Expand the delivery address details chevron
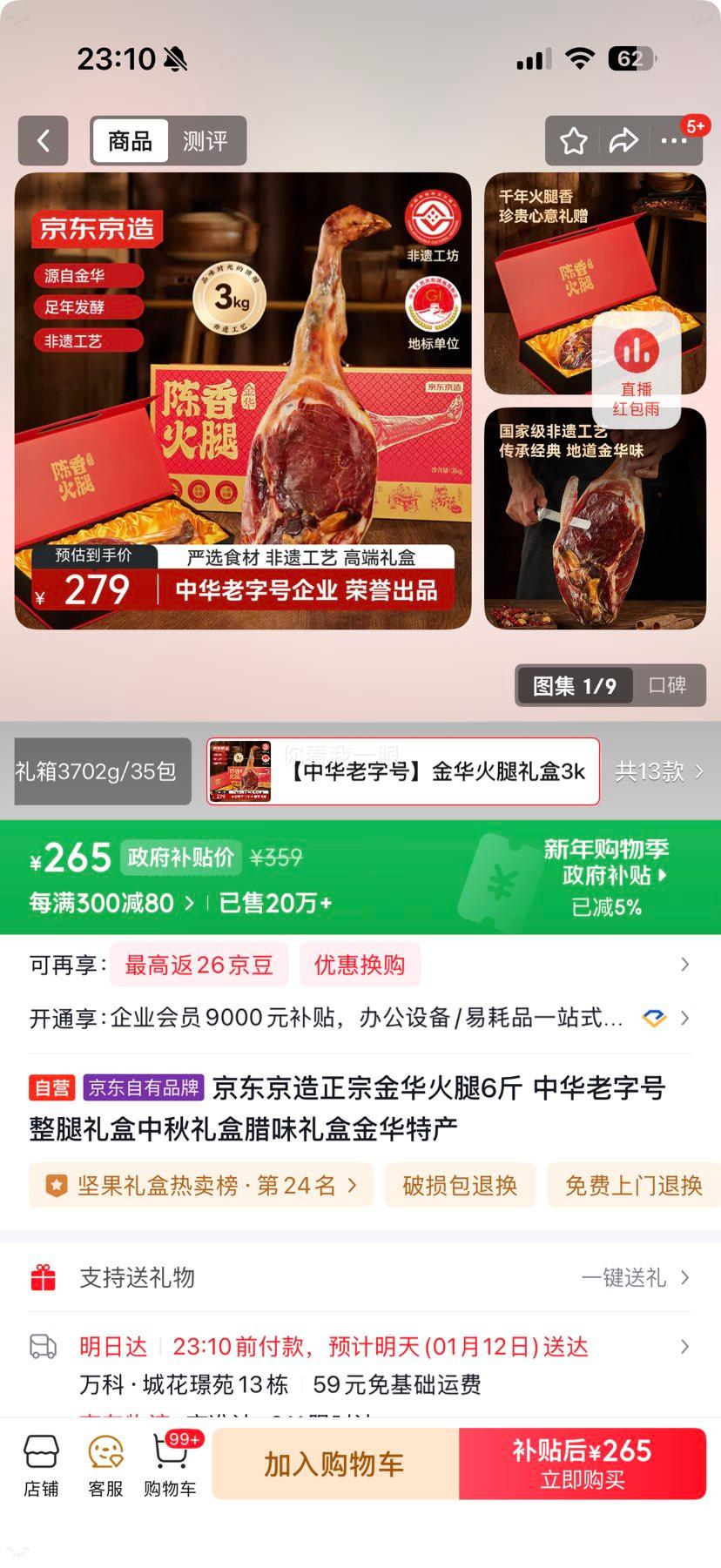This screenshot has height=1568, width=721. tap(684, 1345)
